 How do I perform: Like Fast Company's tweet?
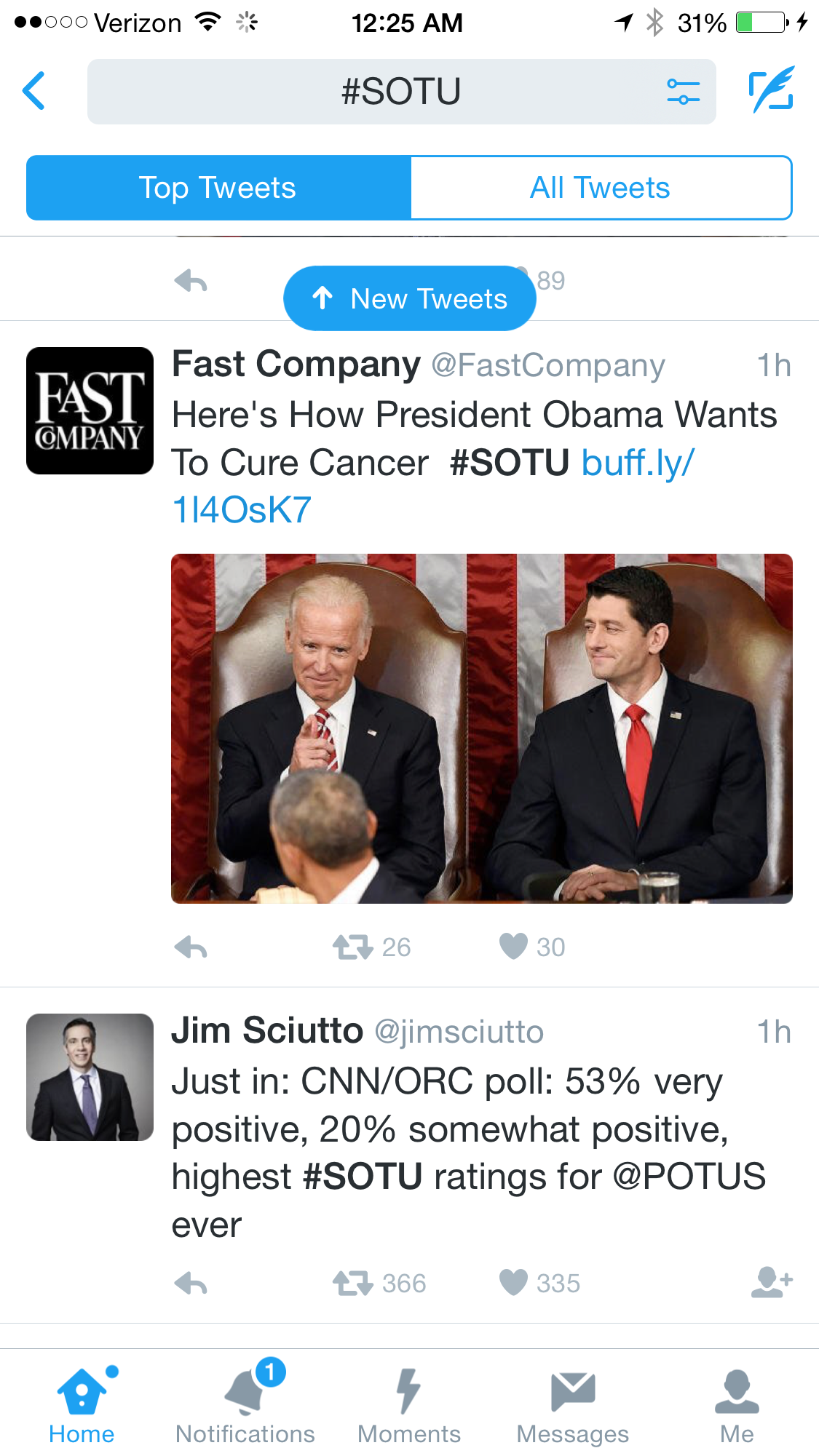pos(513,947)
